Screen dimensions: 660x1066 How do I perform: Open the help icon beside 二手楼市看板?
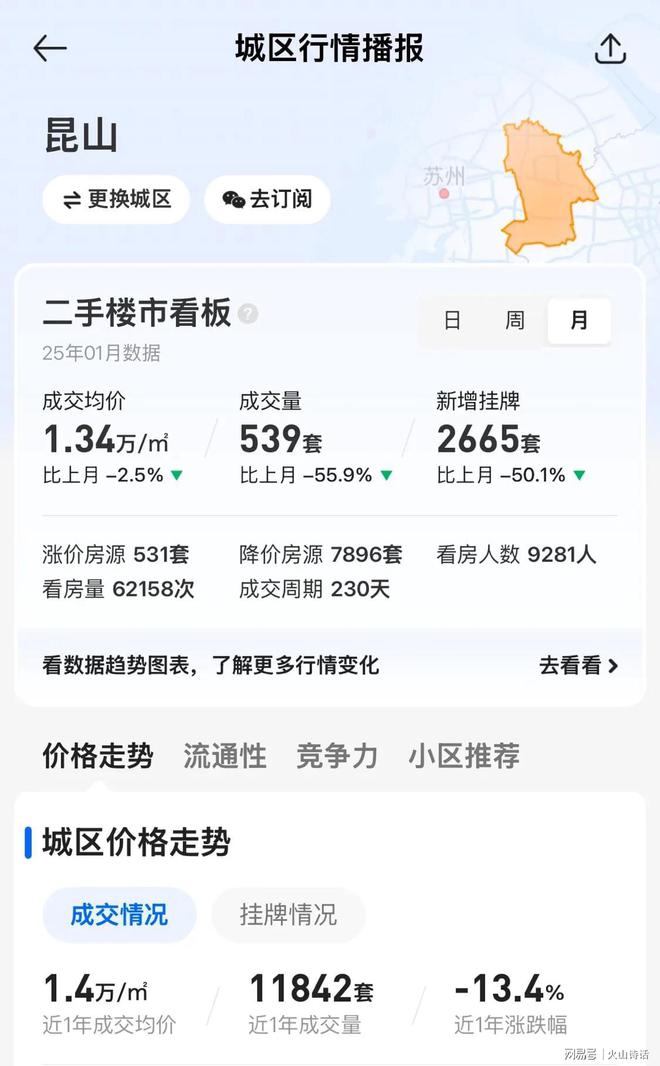248,314
